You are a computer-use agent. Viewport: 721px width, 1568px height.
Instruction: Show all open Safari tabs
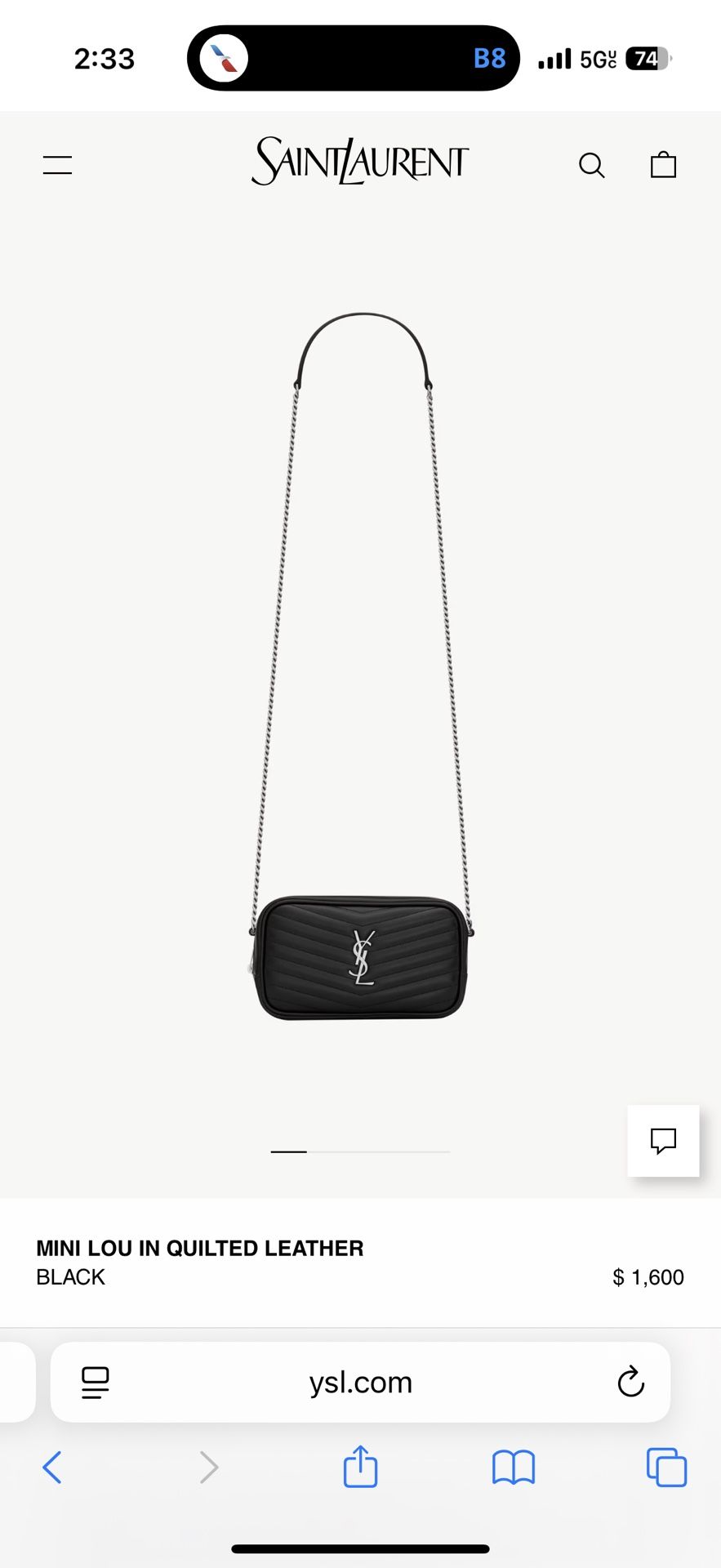[x=665, y=1467]
